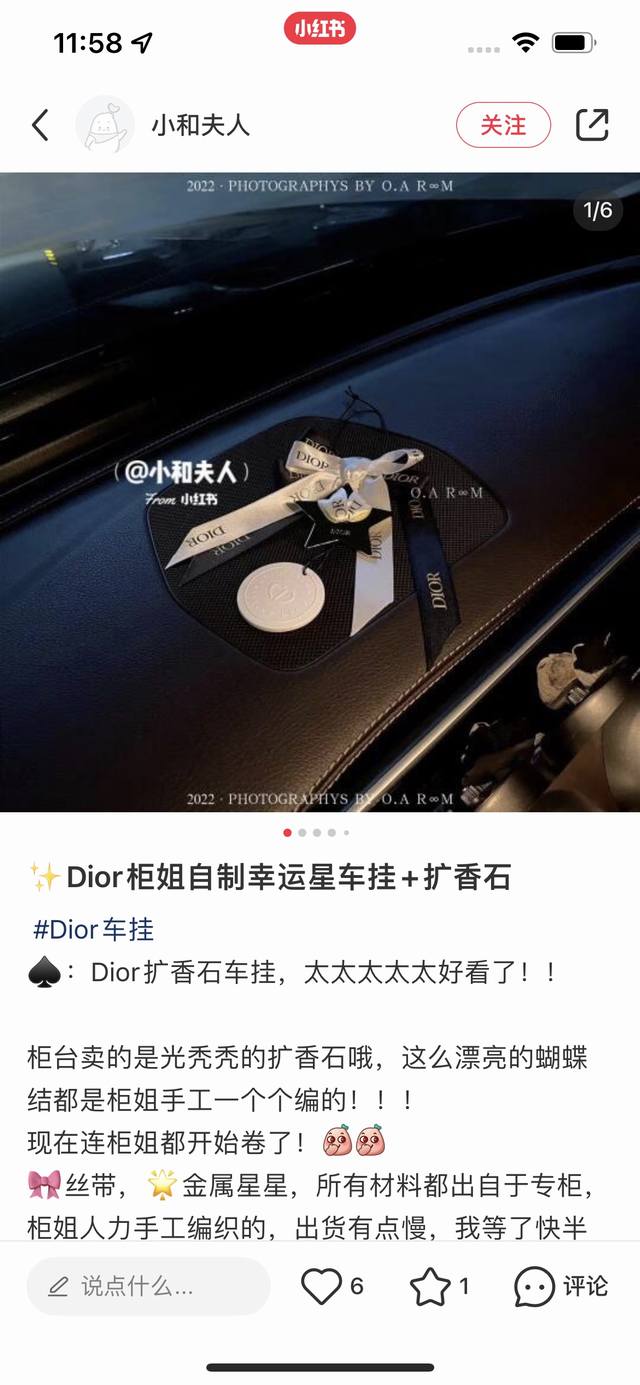This screenshot has width=640, height=1385.
Task: Open the #Dior车挂 hashtag link
Action: click(94, 929)
